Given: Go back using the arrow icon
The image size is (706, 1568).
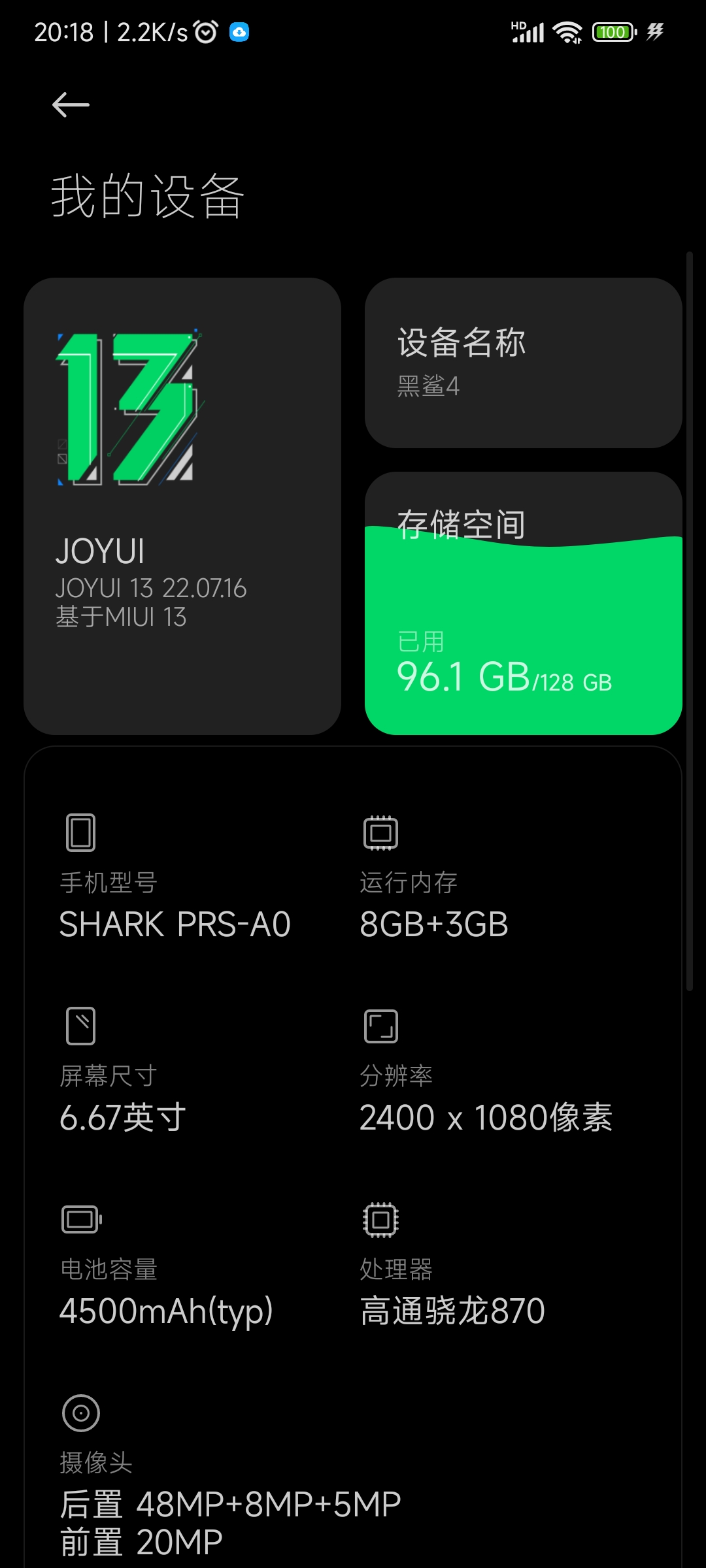Looking at the screenshot, I should (71, 105).
